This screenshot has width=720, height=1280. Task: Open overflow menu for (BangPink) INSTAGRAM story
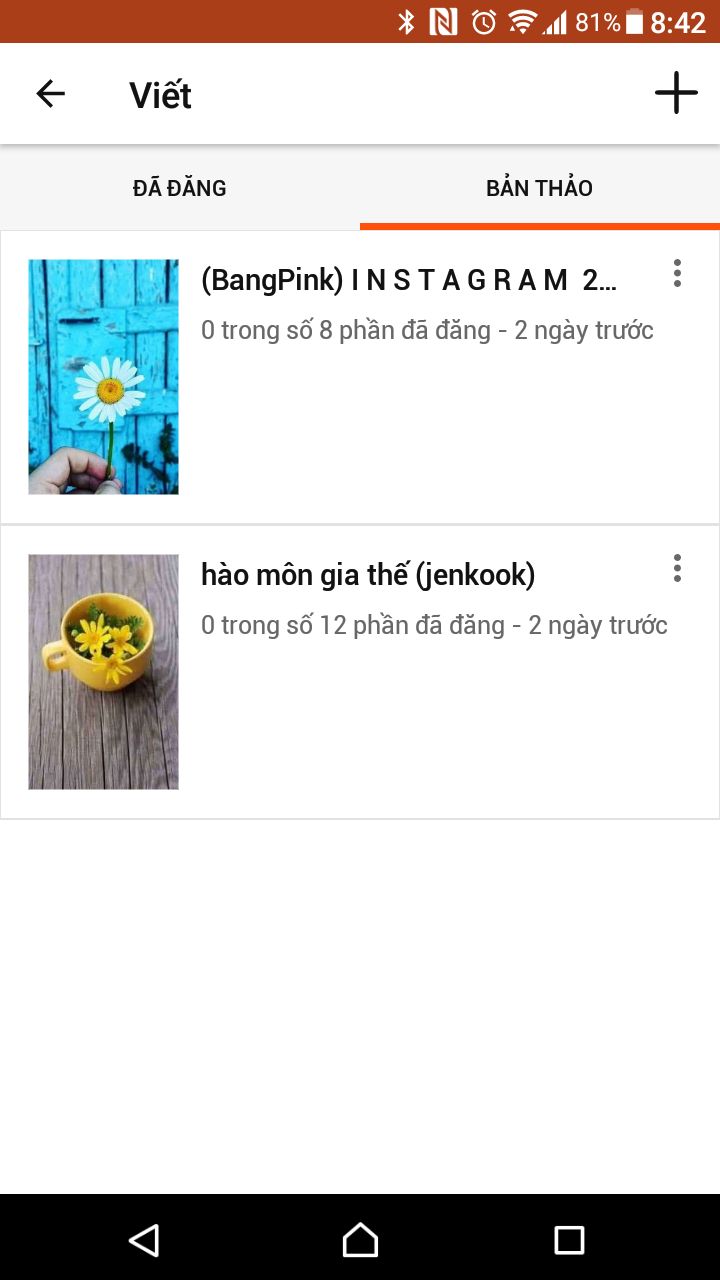click(677, 273)
